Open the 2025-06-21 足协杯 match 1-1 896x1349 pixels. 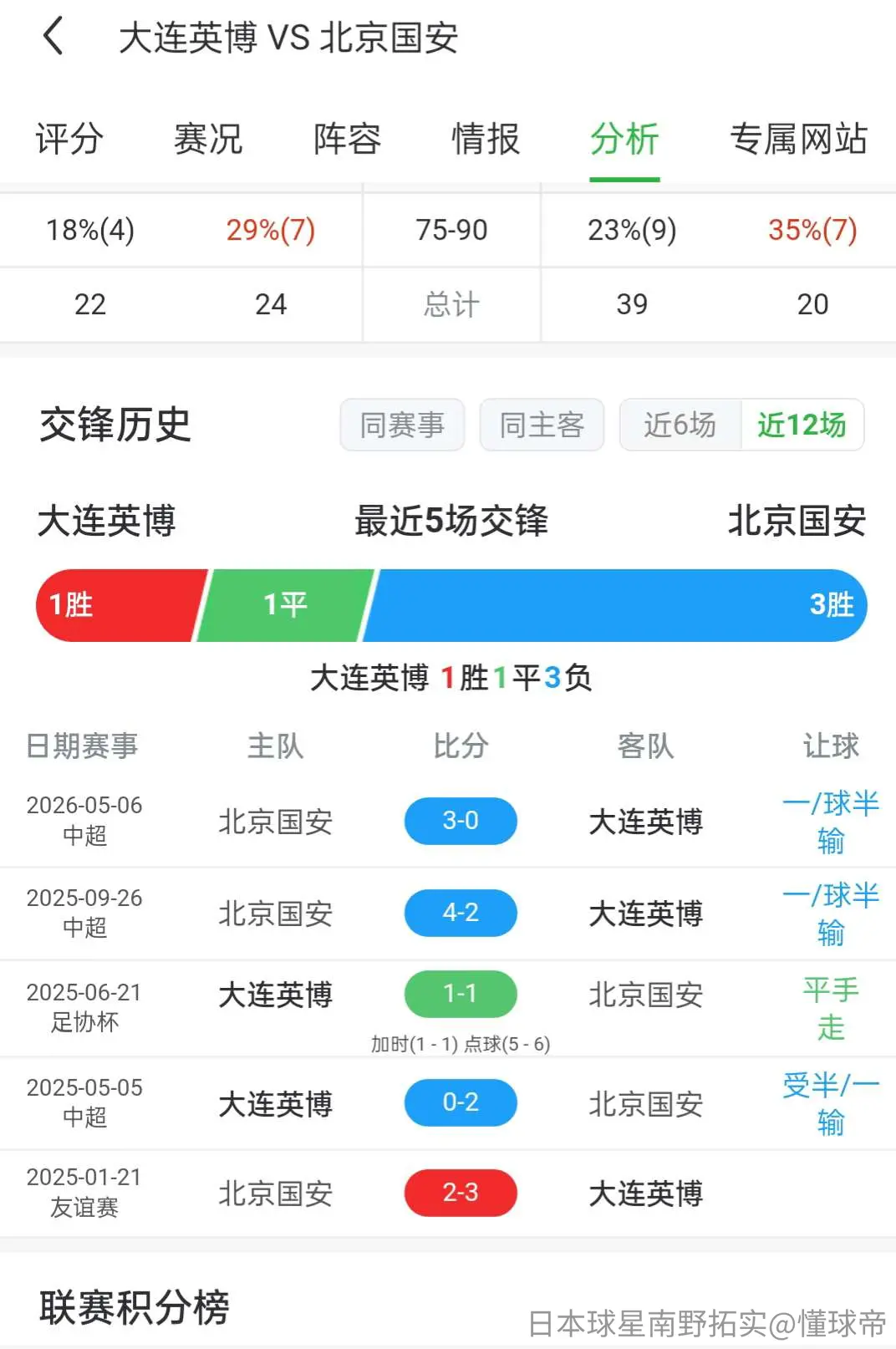[x=448, y=1008]
